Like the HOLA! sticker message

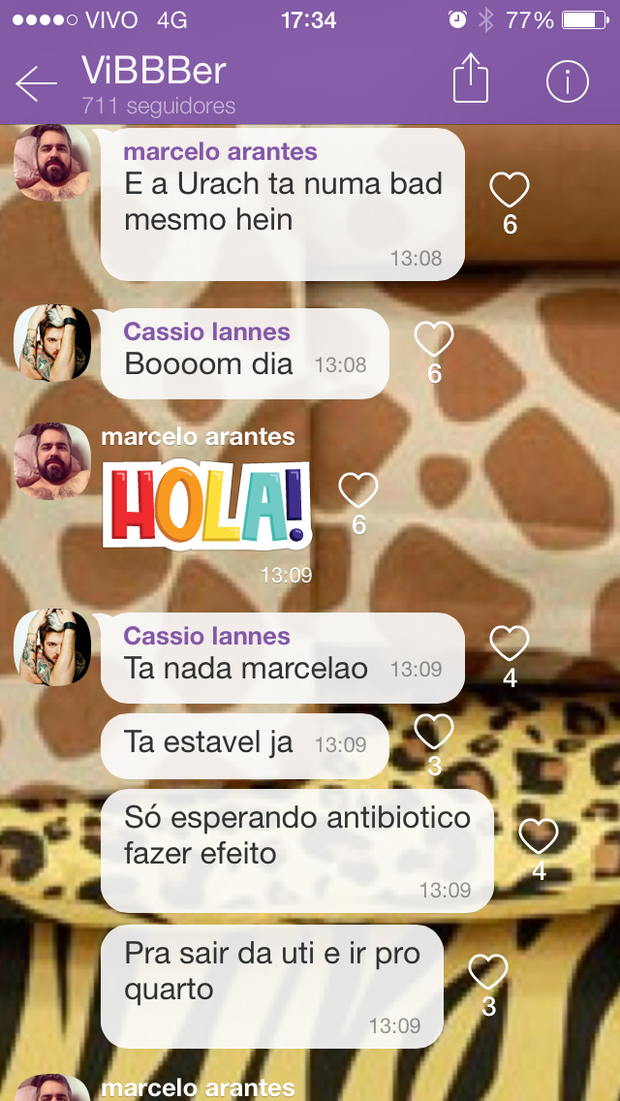click(x=358, y=489)
